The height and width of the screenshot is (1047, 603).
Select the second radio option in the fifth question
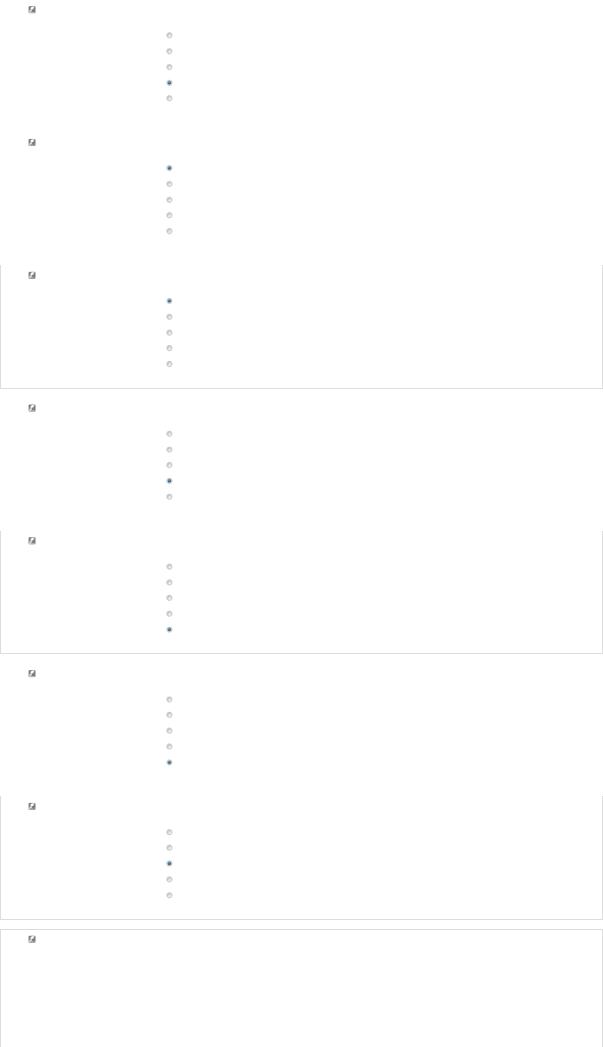pyautogui.click(x=169, y=582)
